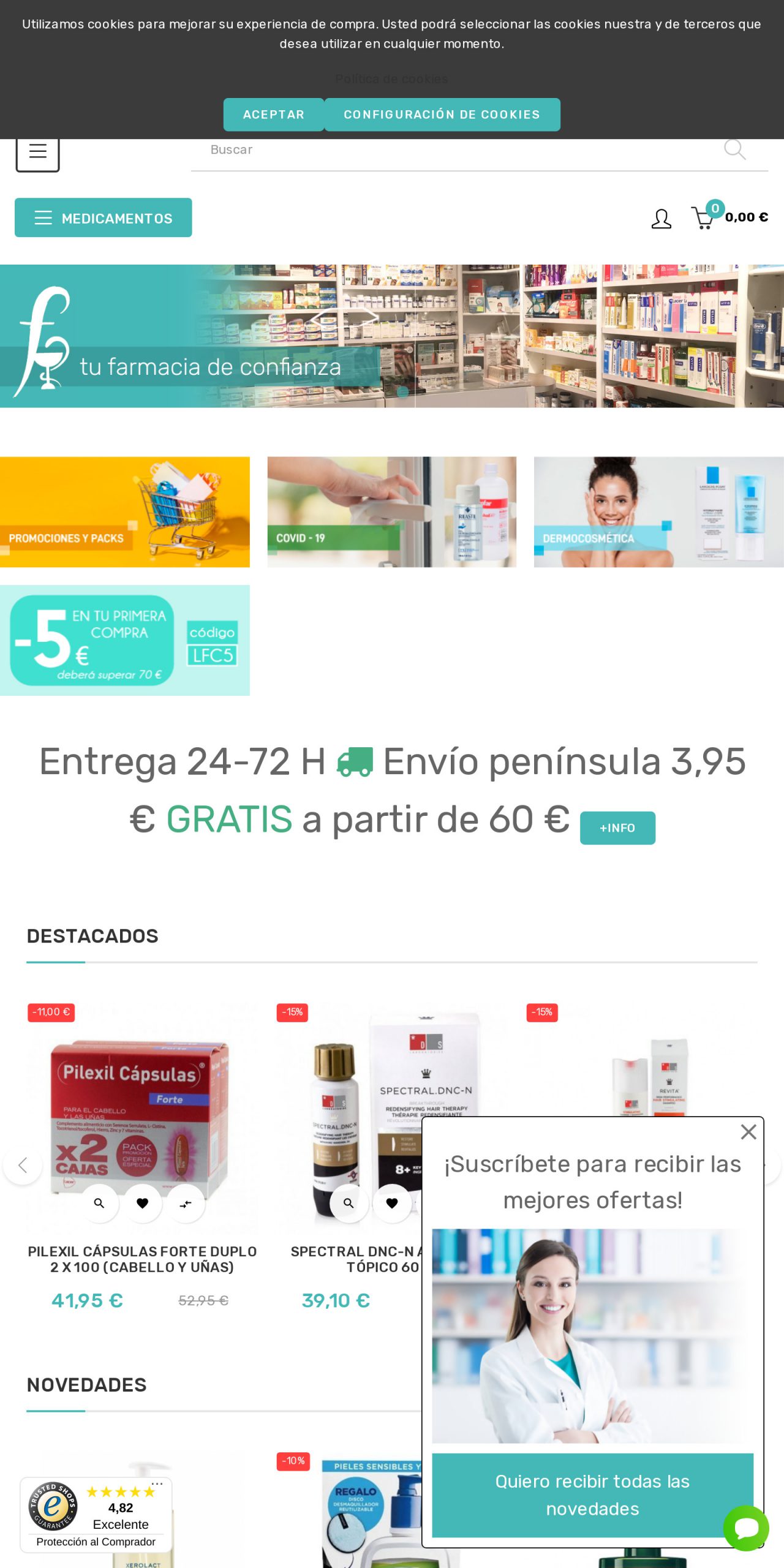Screen dimensions: 784x1568
Task: Add Spectral DNC-N to wishlist heart icon
Action: tap(391, 1204)
